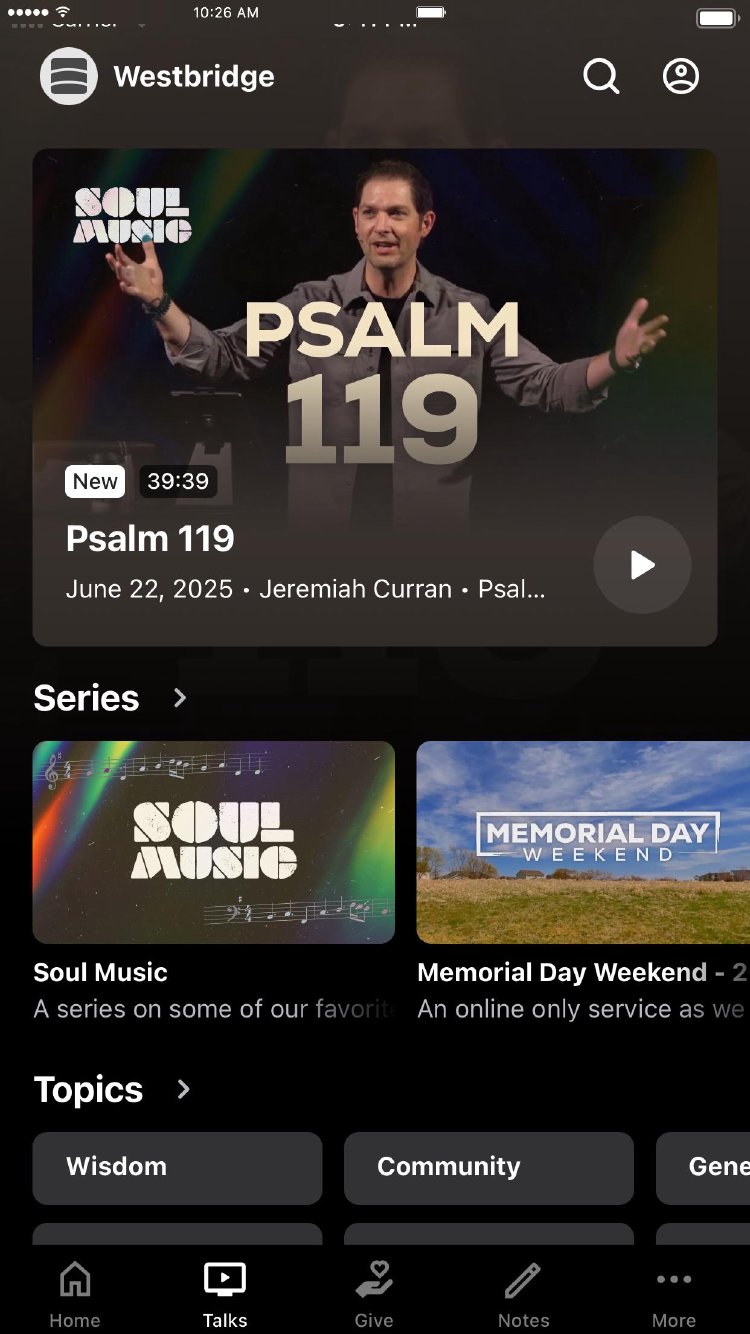750x1334 pixels.
Task: Select the Community topic chip
Action: (x=488, y=1167)
